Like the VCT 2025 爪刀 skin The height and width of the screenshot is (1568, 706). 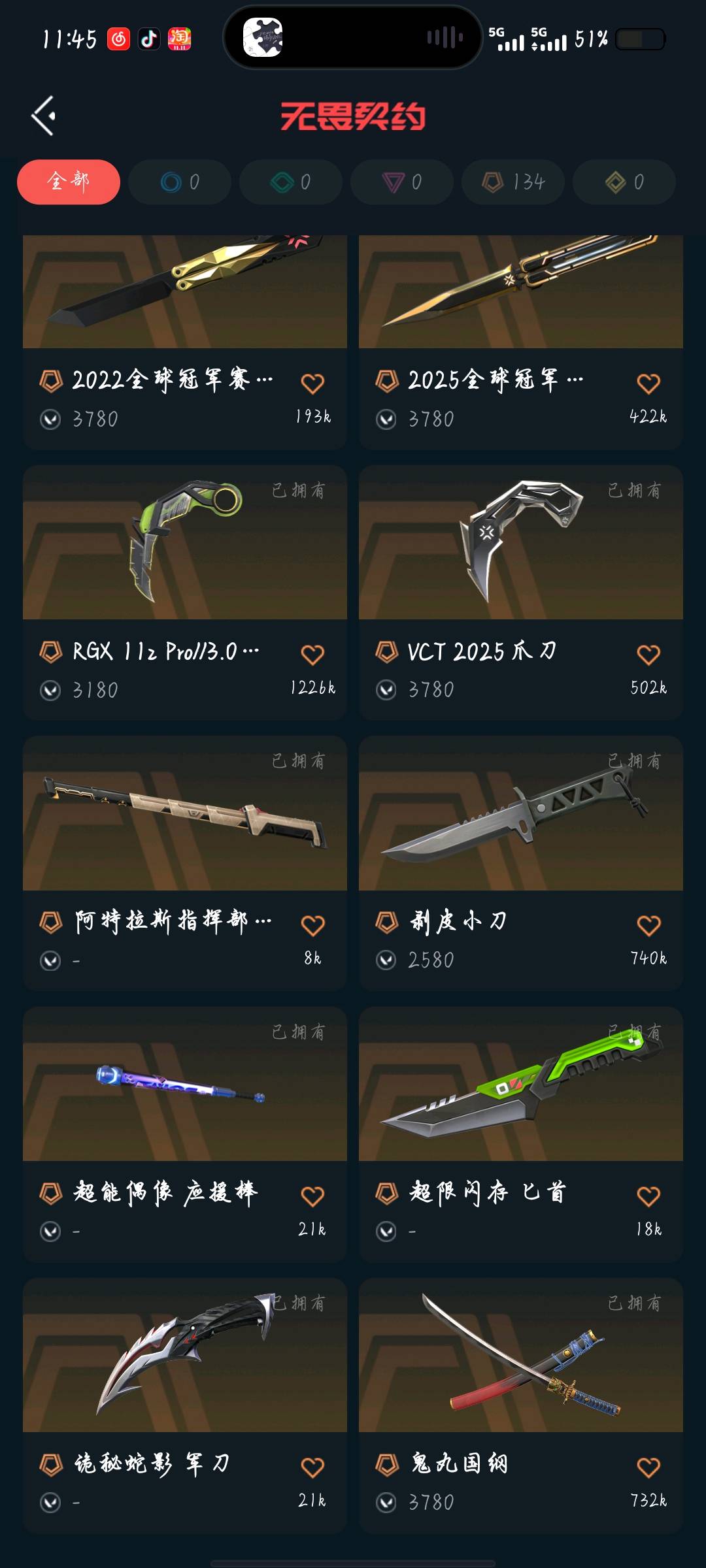click(x=648, y=655)
